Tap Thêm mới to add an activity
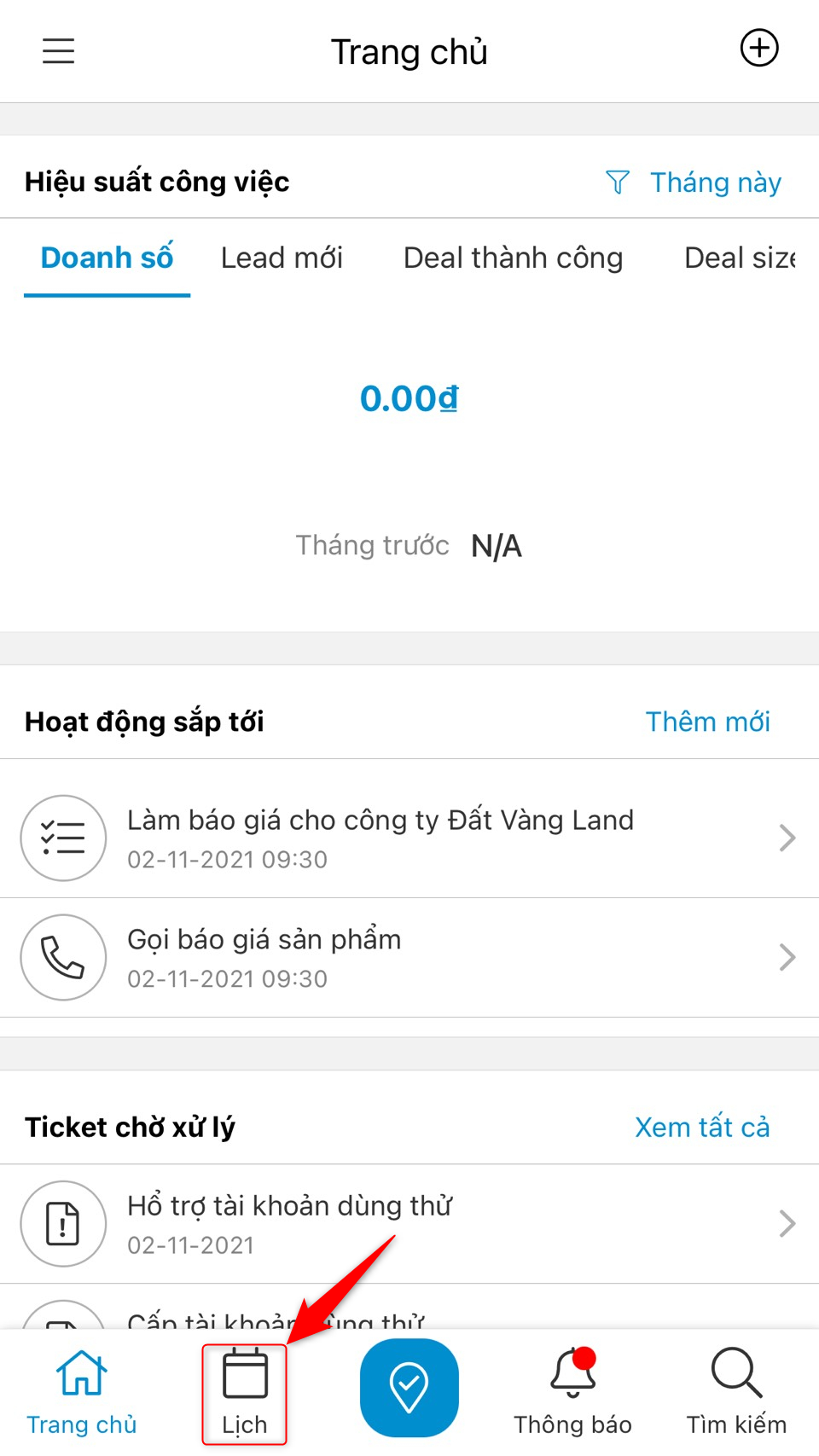Screen dimensions: 819x1456 coord(707,722)
